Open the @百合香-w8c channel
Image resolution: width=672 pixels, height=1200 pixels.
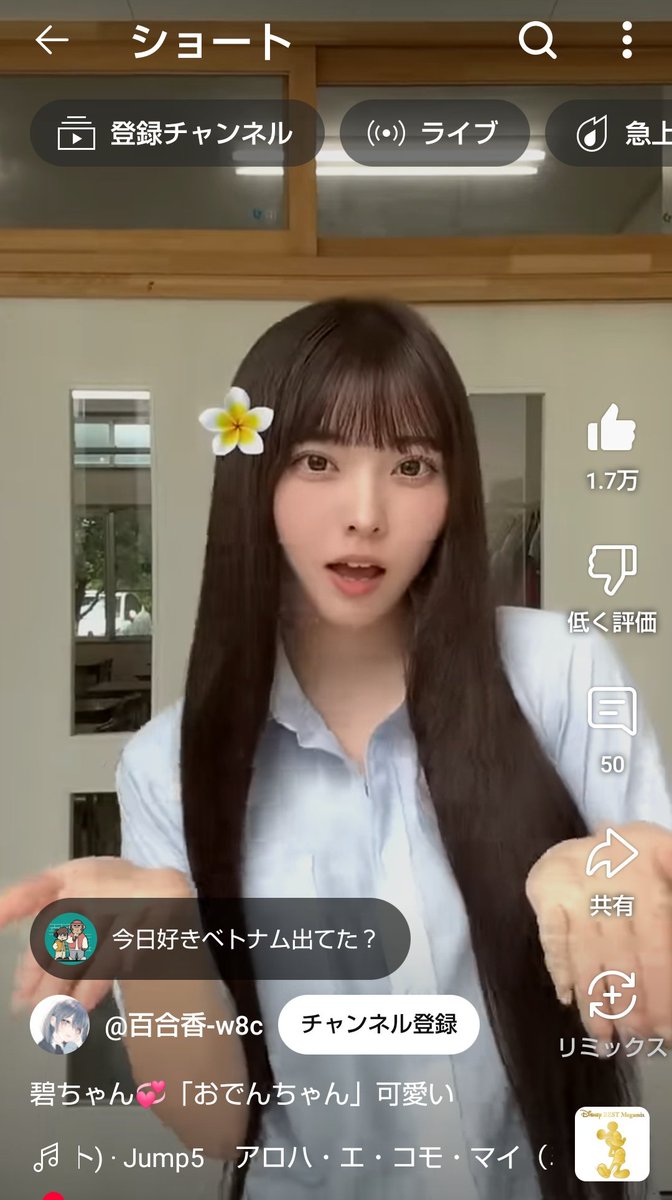click(x=183, y=1025)
